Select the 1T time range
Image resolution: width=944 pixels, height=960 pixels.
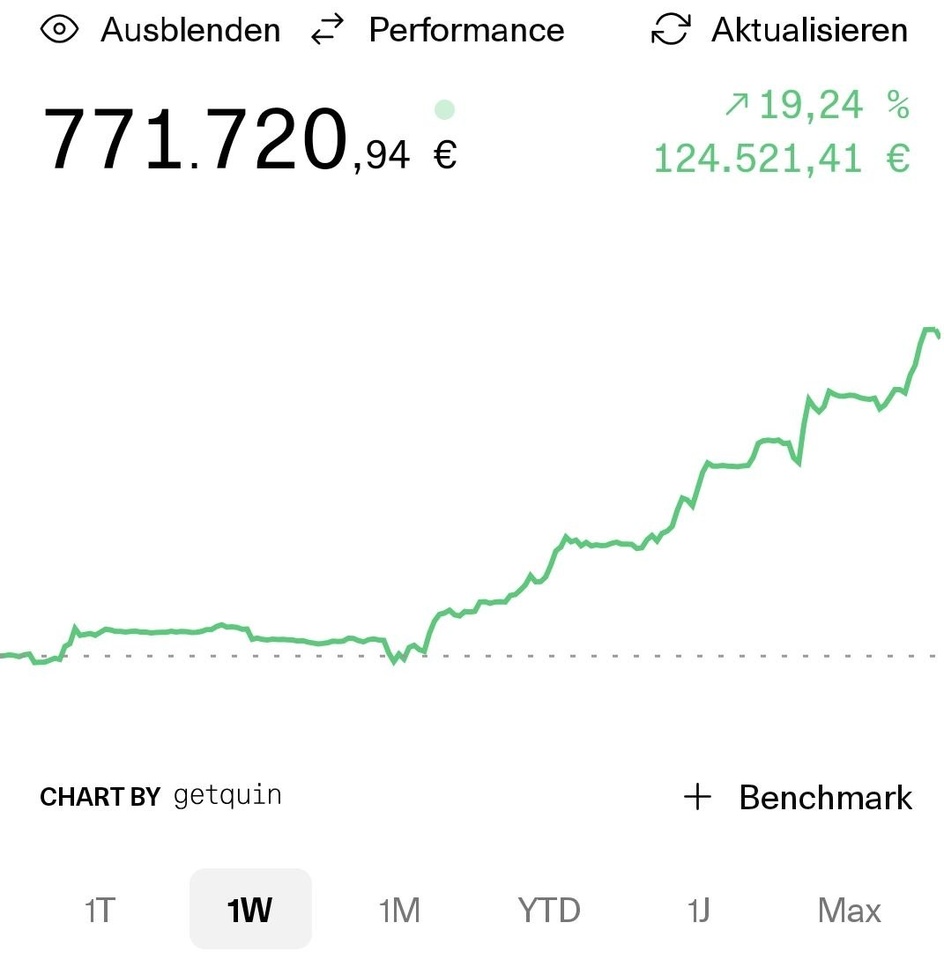100,910
